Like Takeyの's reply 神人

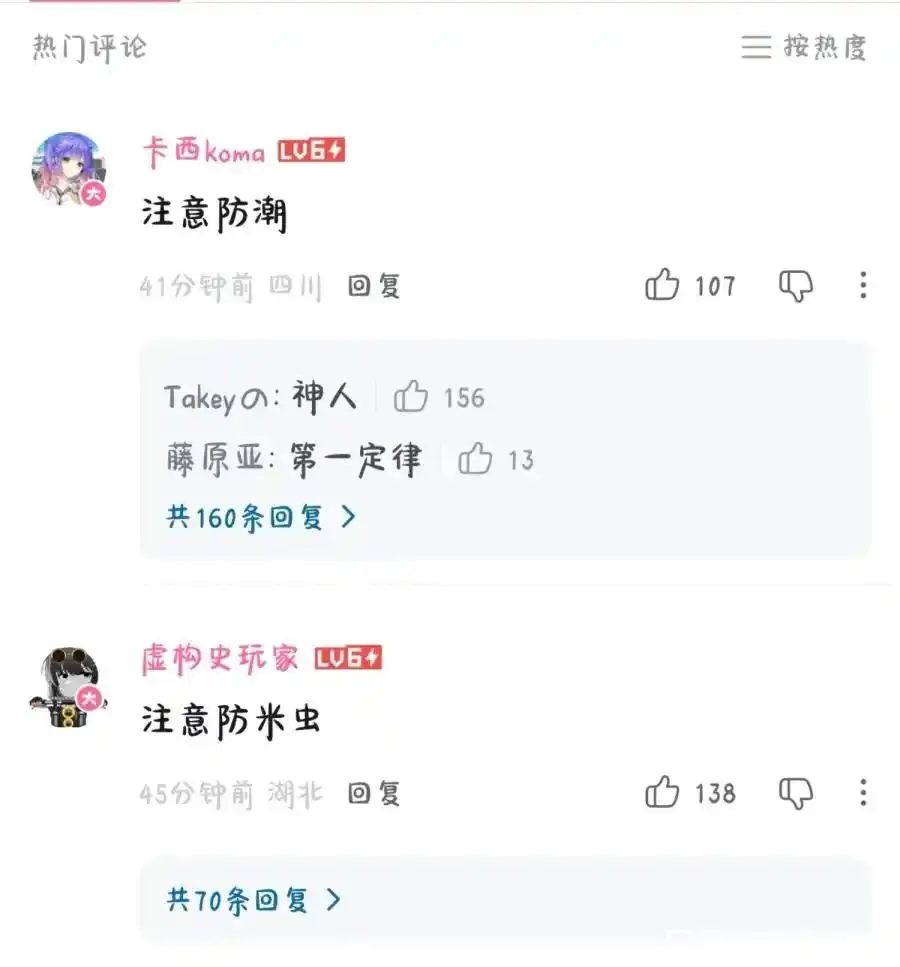click(x=411, y=397)
